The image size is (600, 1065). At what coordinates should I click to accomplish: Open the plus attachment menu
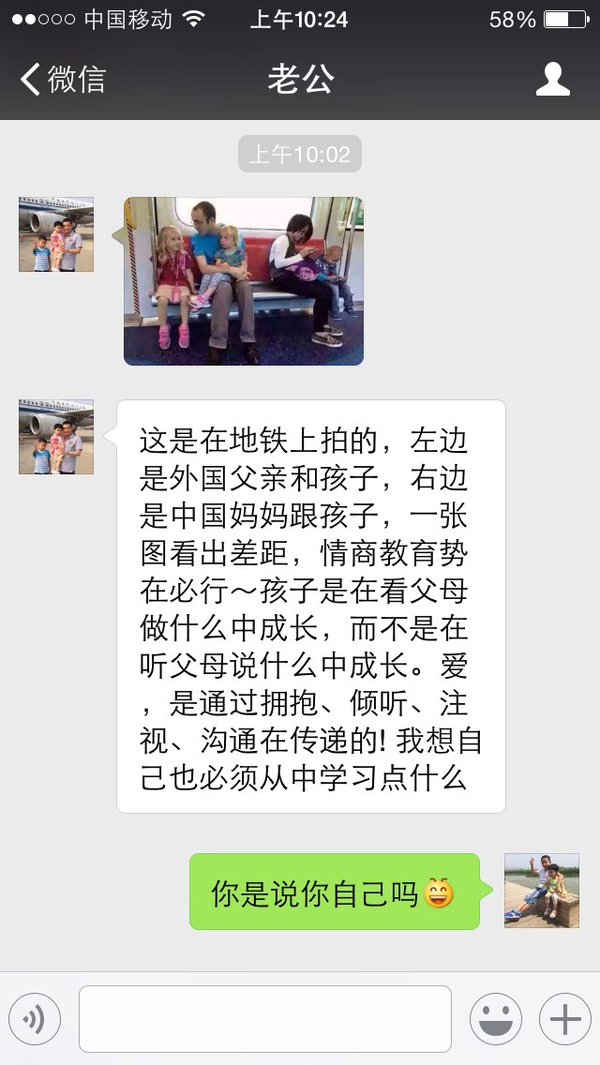[565, 1019]
